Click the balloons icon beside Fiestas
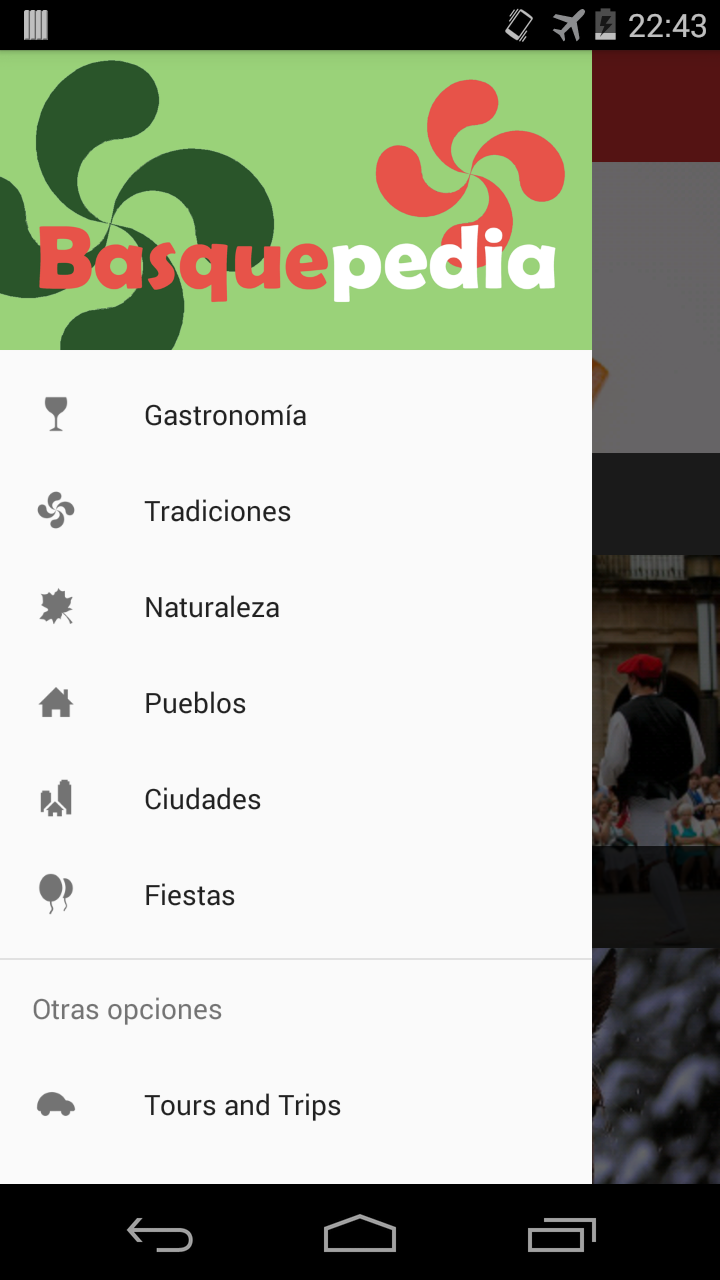 pos(56,893)
